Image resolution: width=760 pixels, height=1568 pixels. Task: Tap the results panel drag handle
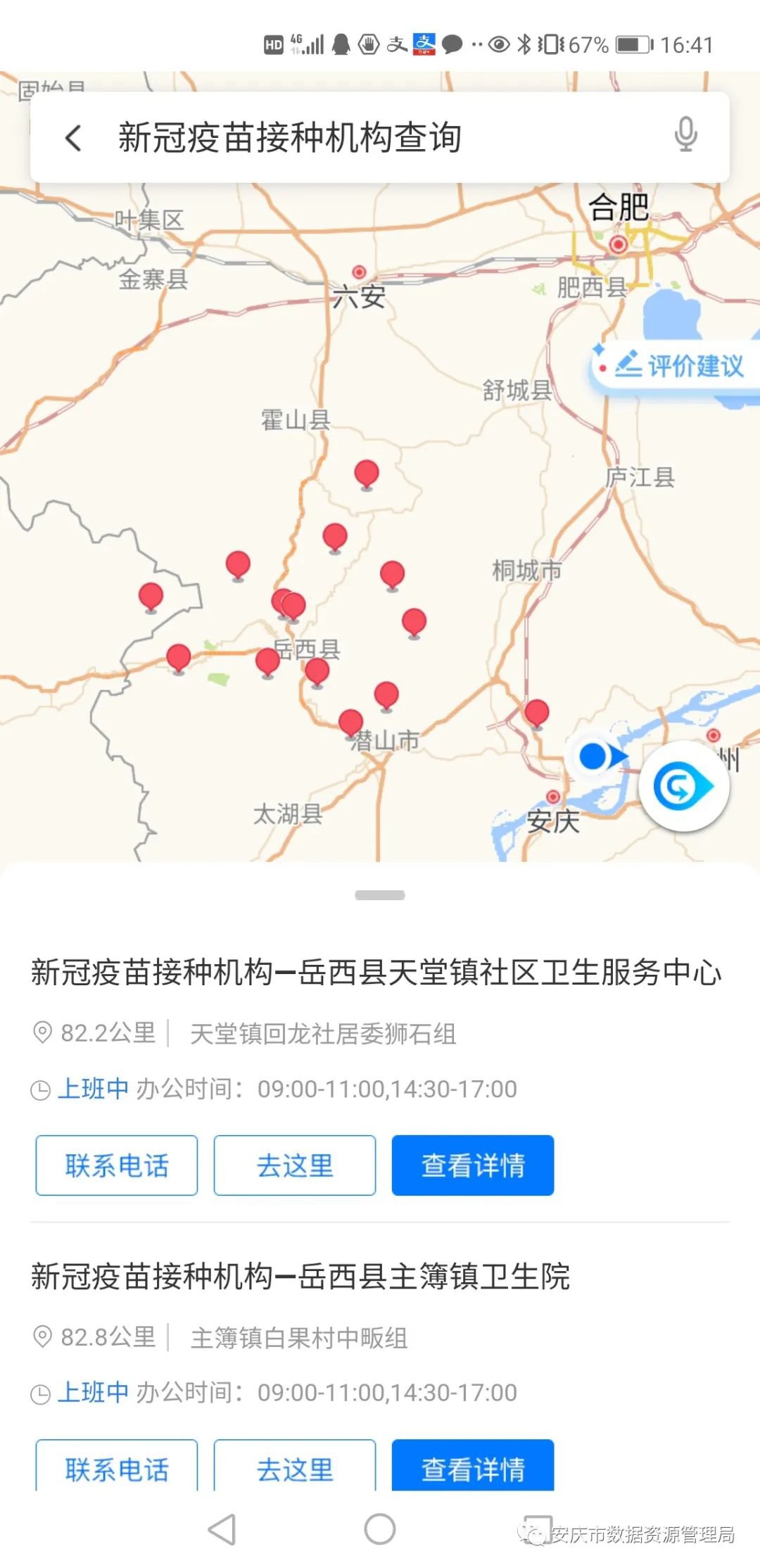point(380,895)
